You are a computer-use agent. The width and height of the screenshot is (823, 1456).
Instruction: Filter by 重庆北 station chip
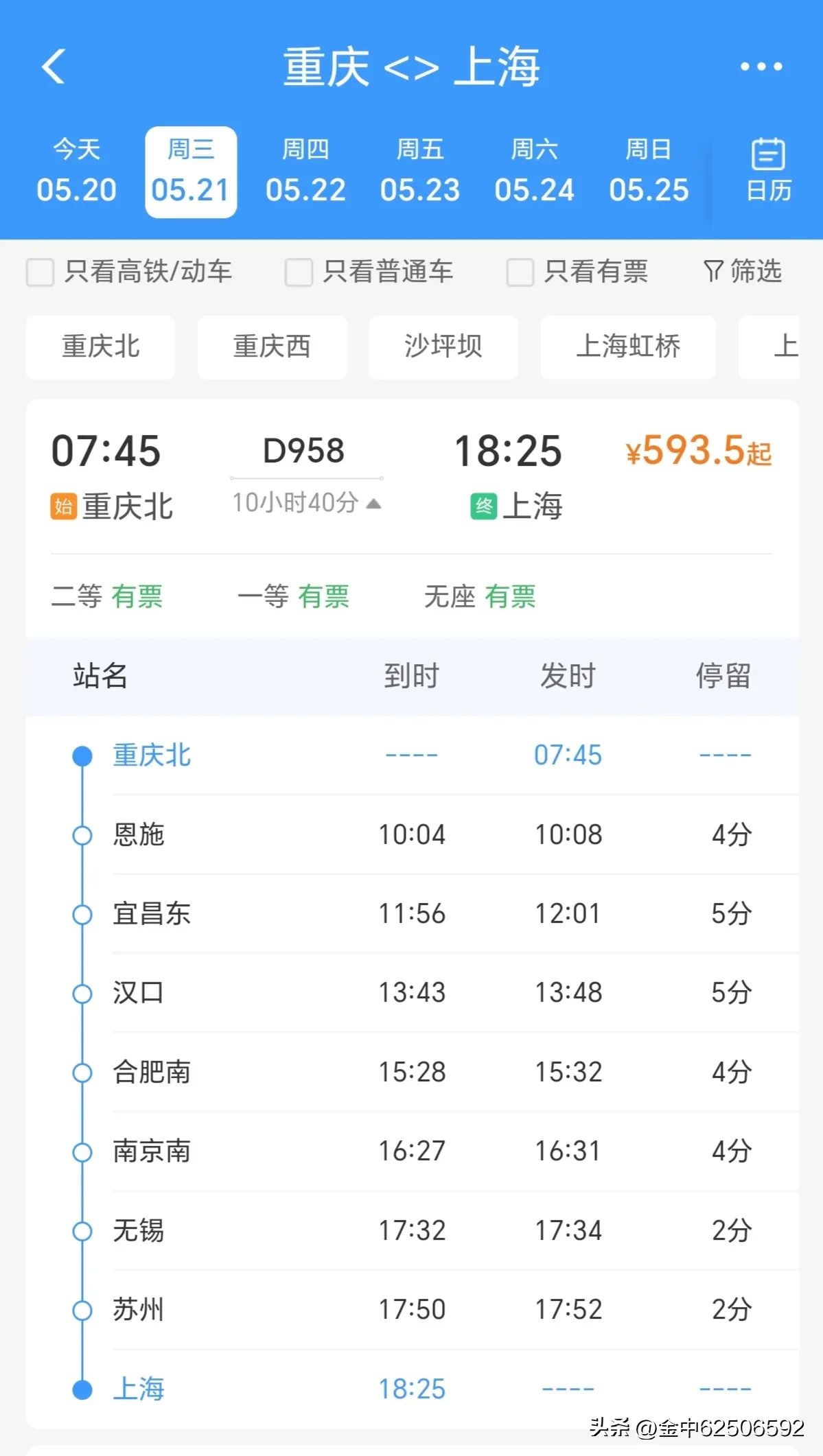pyautogui.click(x=101, y=347)
